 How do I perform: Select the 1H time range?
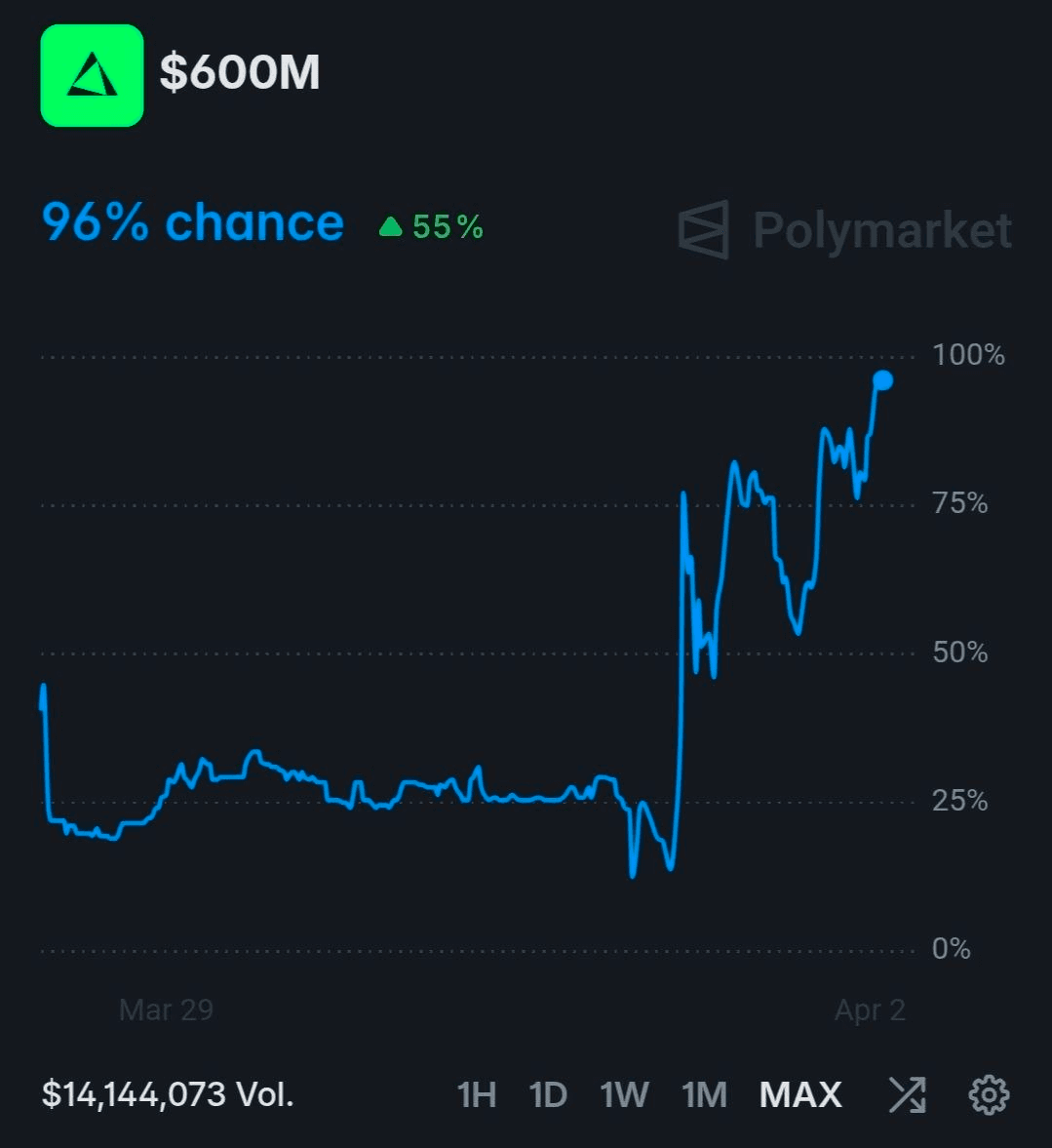[477, 1094]
